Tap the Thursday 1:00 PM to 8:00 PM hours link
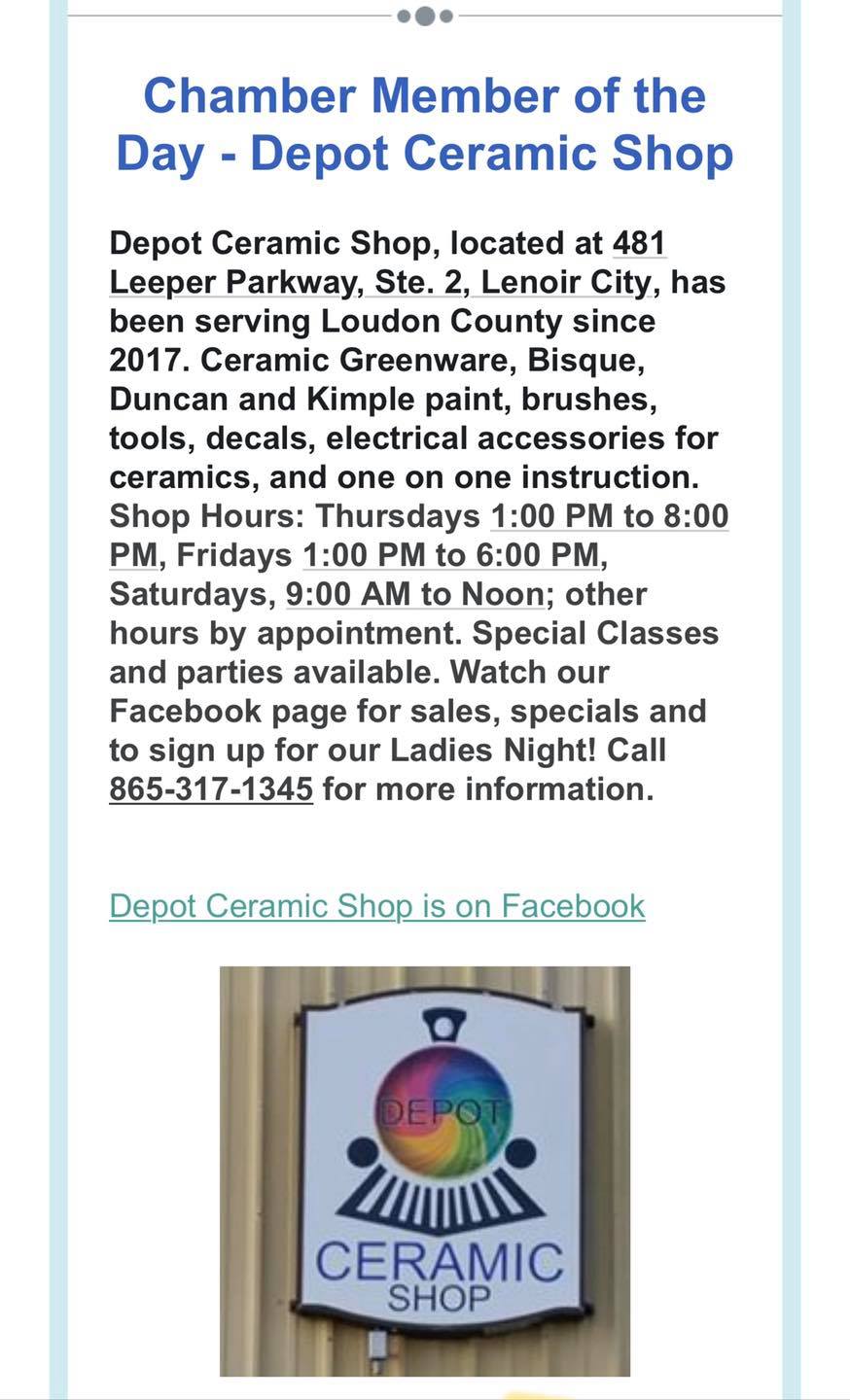This screenshot has width=850, height=1400. [x=609, y=516]
